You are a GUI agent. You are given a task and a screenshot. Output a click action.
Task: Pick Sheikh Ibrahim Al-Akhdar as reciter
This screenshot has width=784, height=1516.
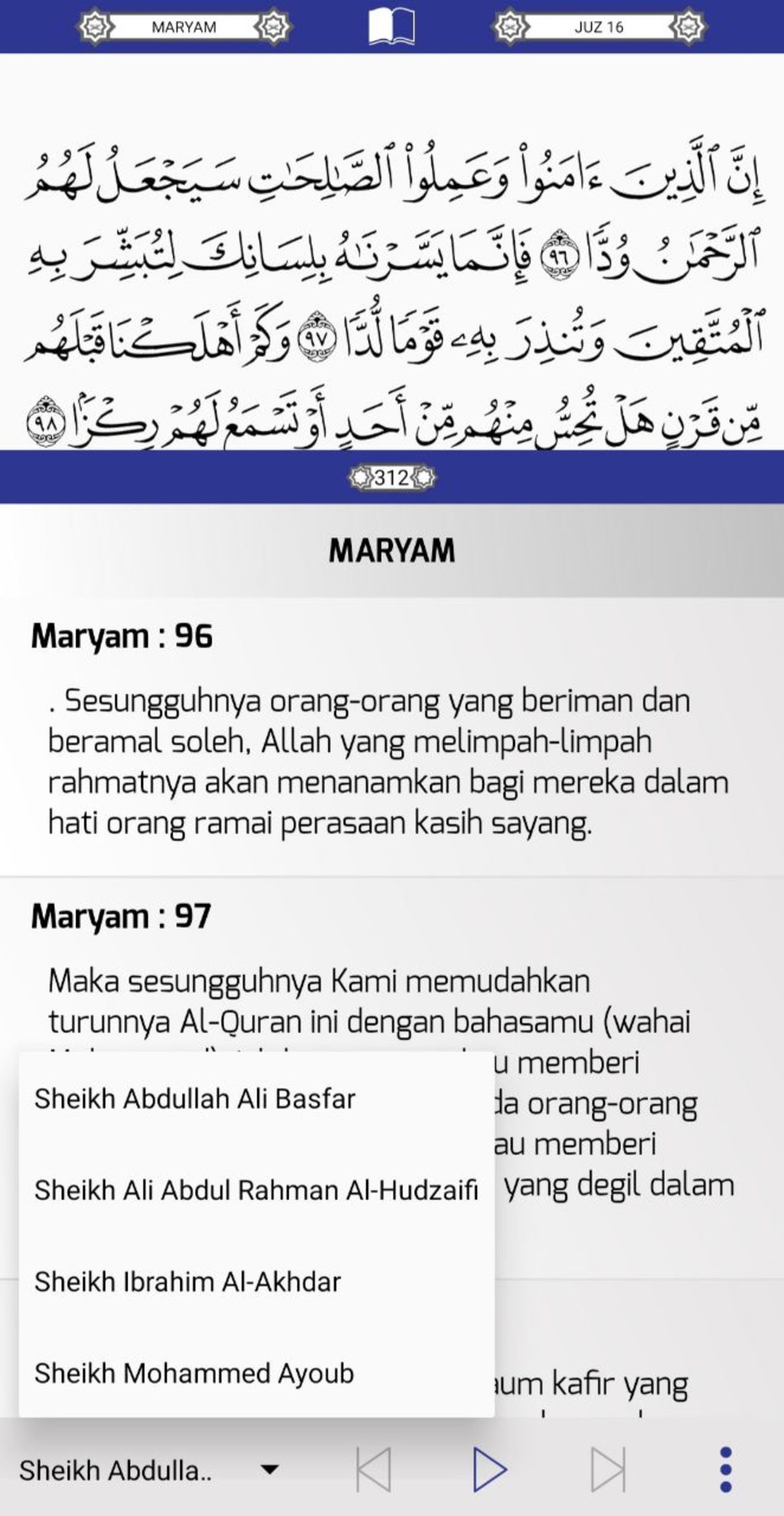(257, 1281)
